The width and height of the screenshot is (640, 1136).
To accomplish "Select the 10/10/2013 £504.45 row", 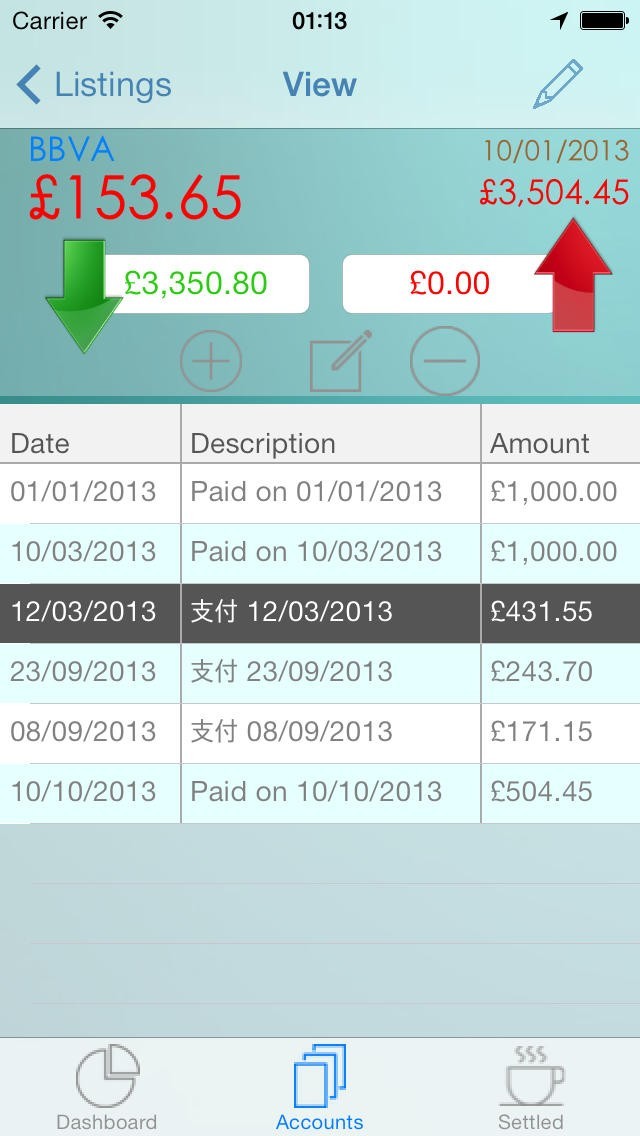I will click(320, 792).
